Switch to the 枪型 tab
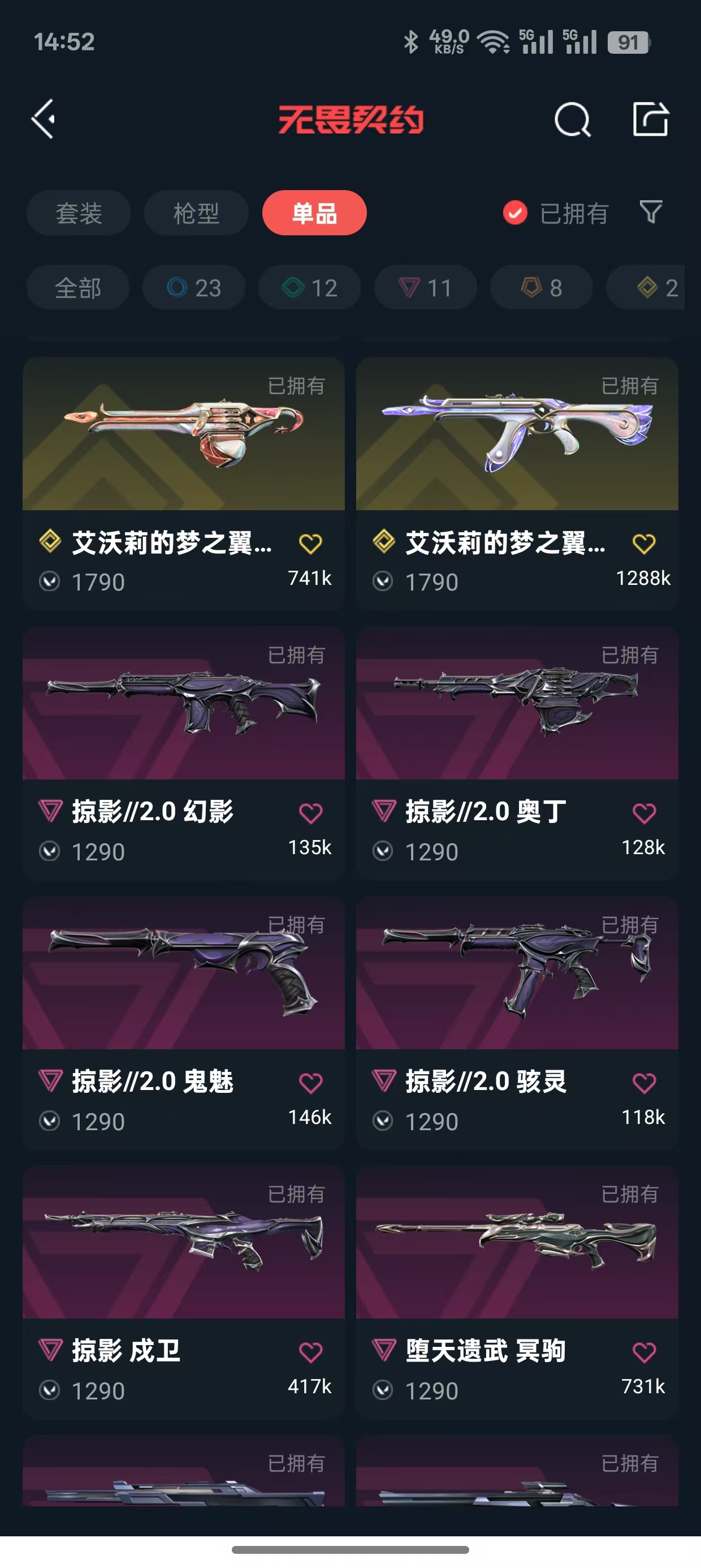 [196, 213]
